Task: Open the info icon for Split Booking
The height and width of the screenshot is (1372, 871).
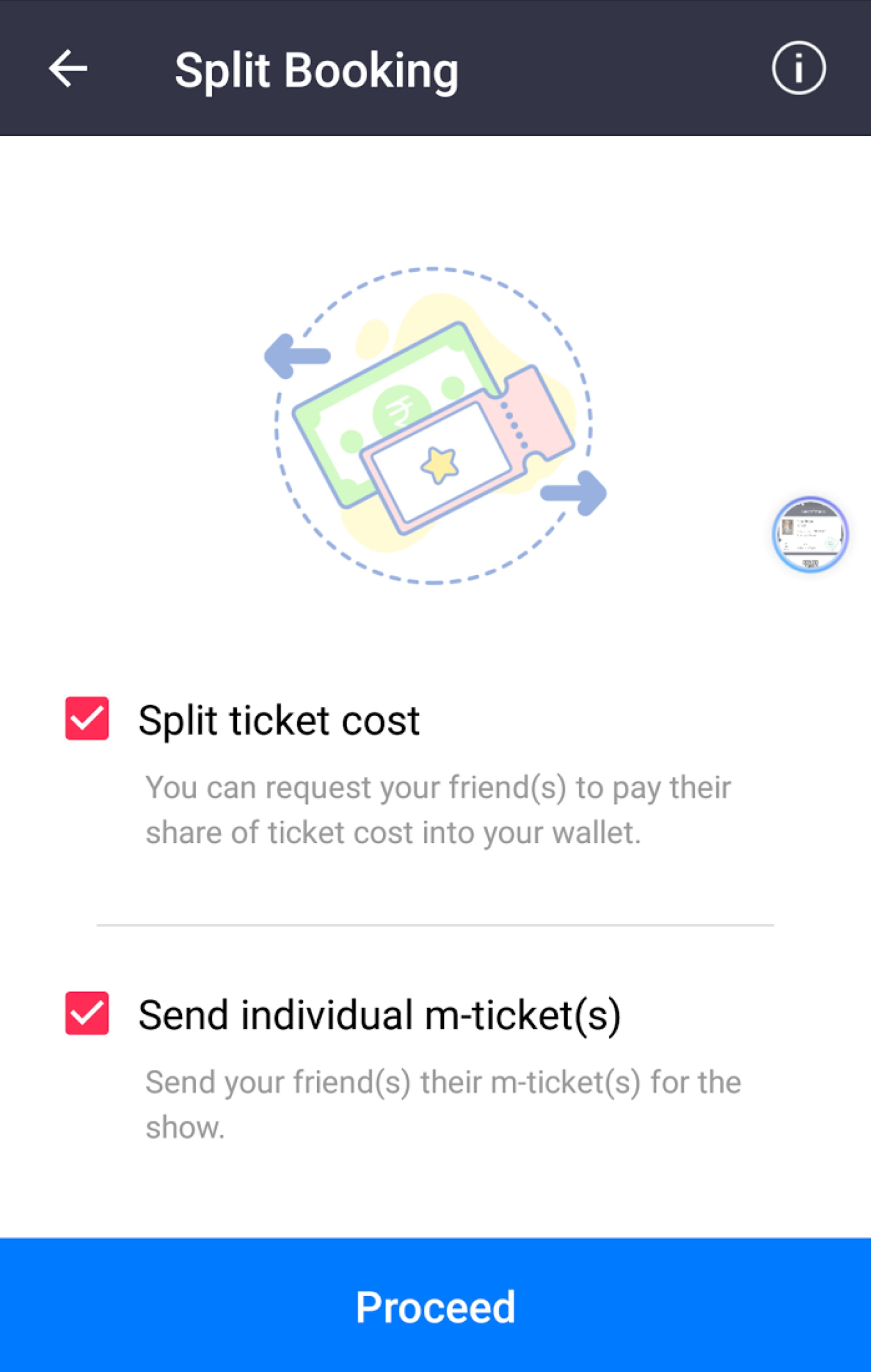Action: coord(799,68)
